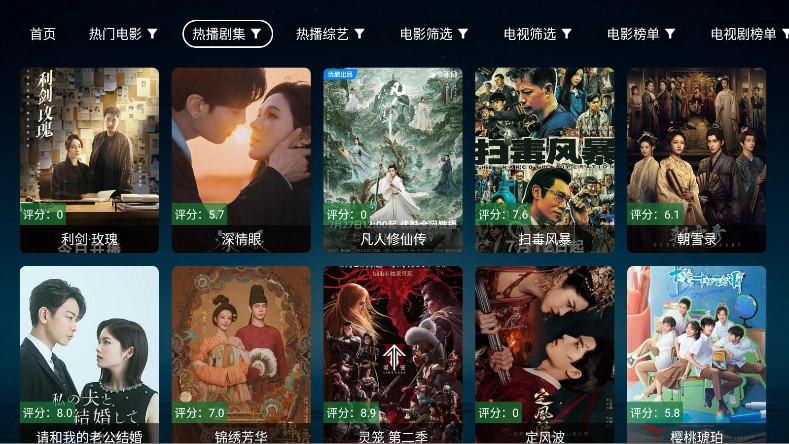The height and width of the screenshot is (444, 789).
Task: Open the 电影榜单 tab
Action: (641, 34)
